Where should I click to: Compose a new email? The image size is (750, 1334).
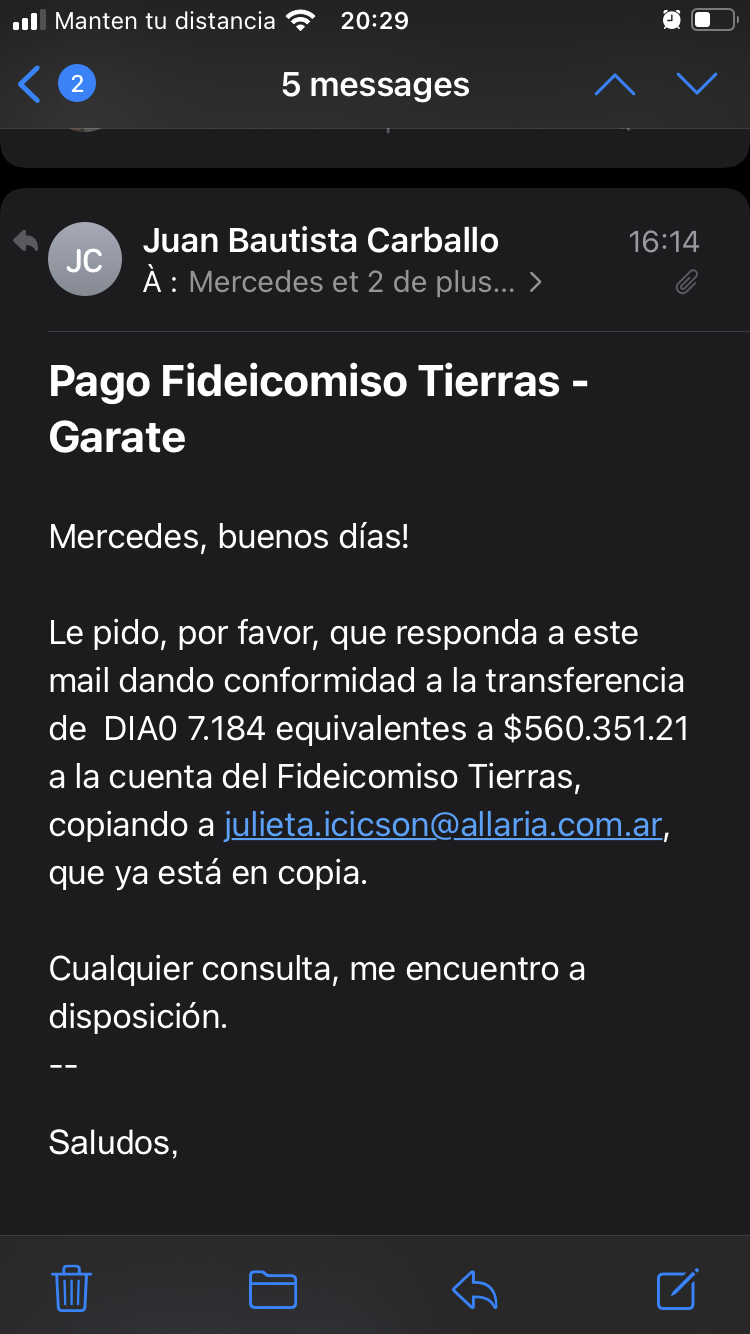(x=677, y=1288)
